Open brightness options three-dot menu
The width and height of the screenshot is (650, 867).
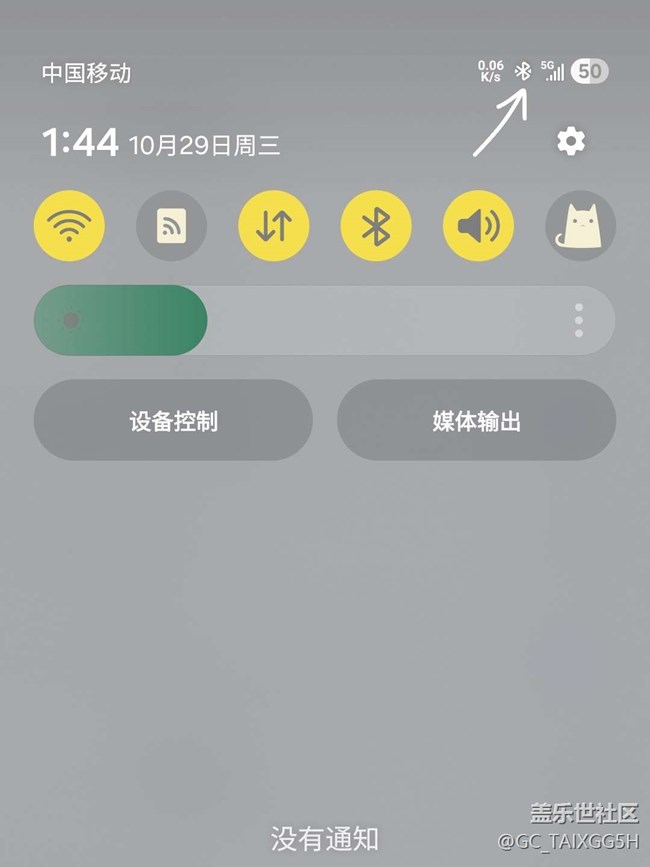coord(578,320)
